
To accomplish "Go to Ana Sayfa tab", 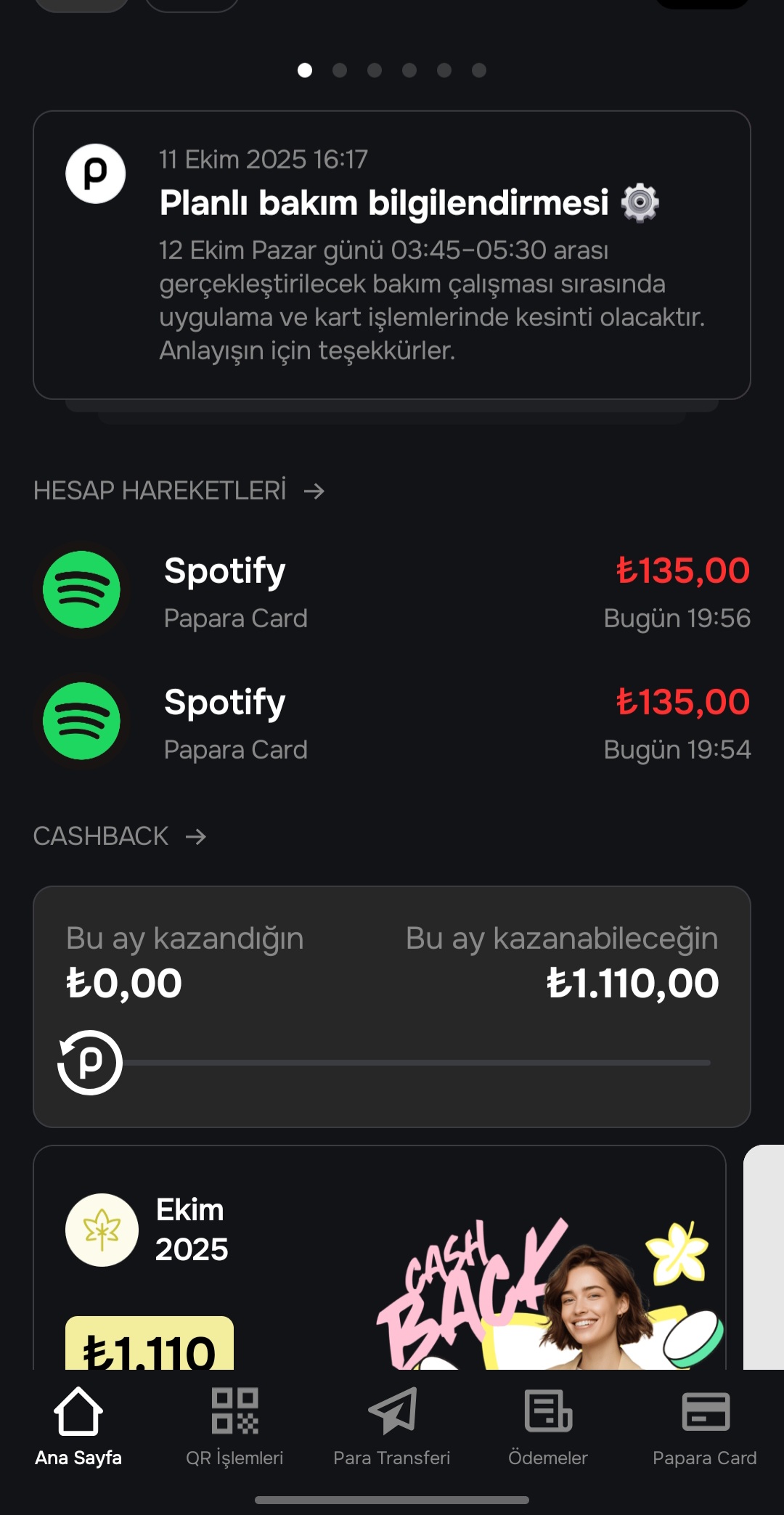I will point(78,1426).
